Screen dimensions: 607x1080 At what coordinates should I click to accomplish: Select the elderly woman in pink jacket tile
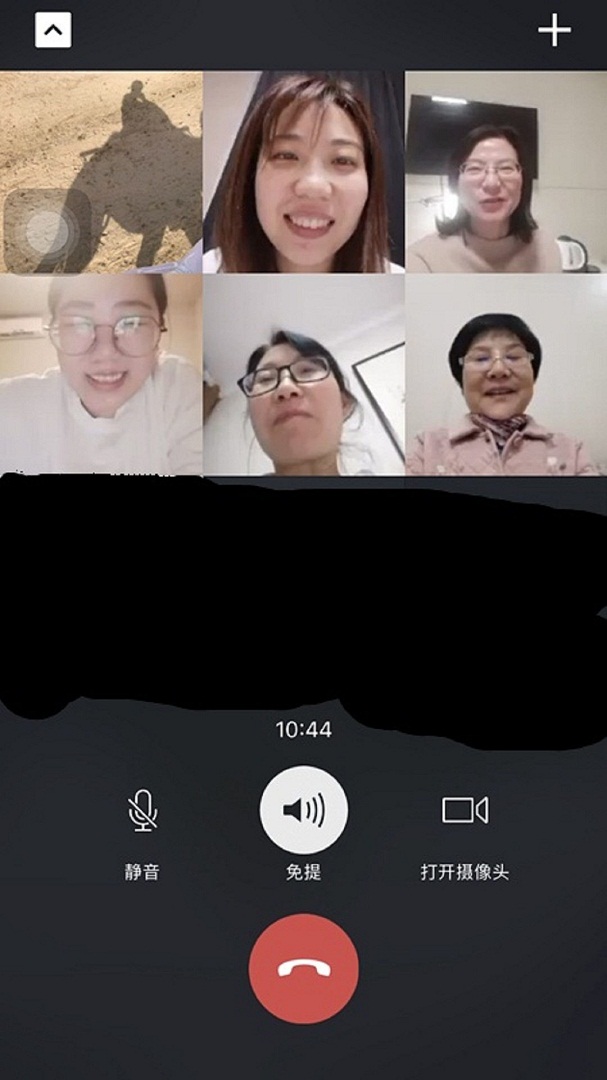pos(505,375)
